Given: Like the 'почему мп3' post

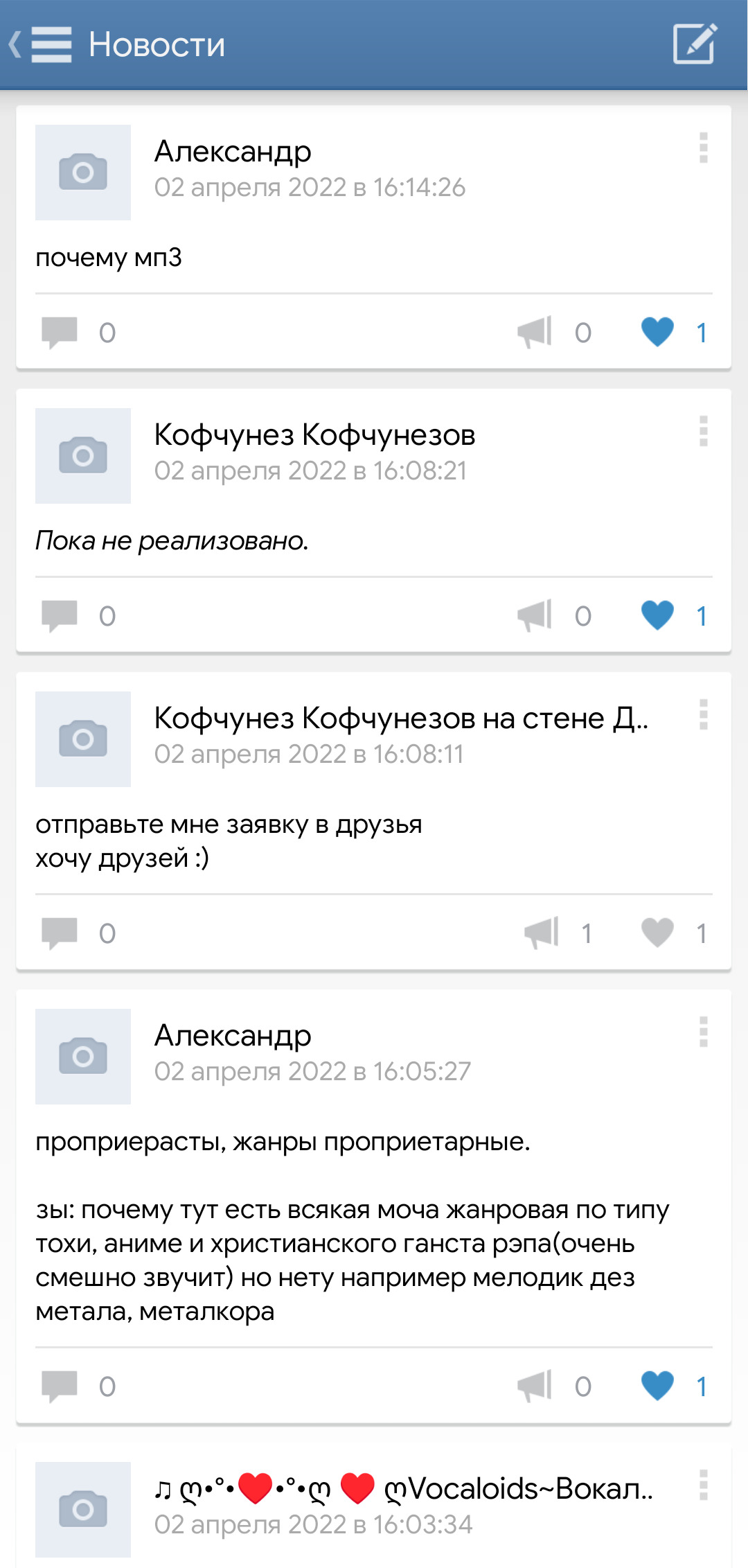Looking at the screenshot, I should (x=657, y=332).
